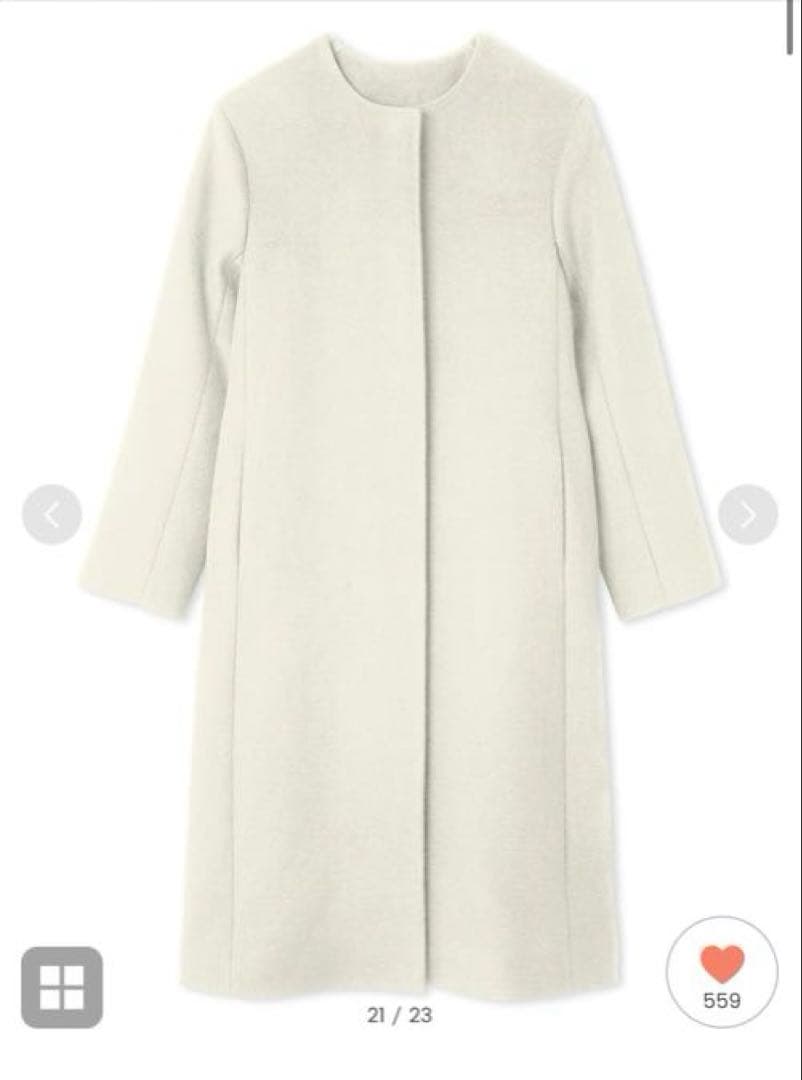
Task: Show the next product photo
Action: (x=748, y=515)
